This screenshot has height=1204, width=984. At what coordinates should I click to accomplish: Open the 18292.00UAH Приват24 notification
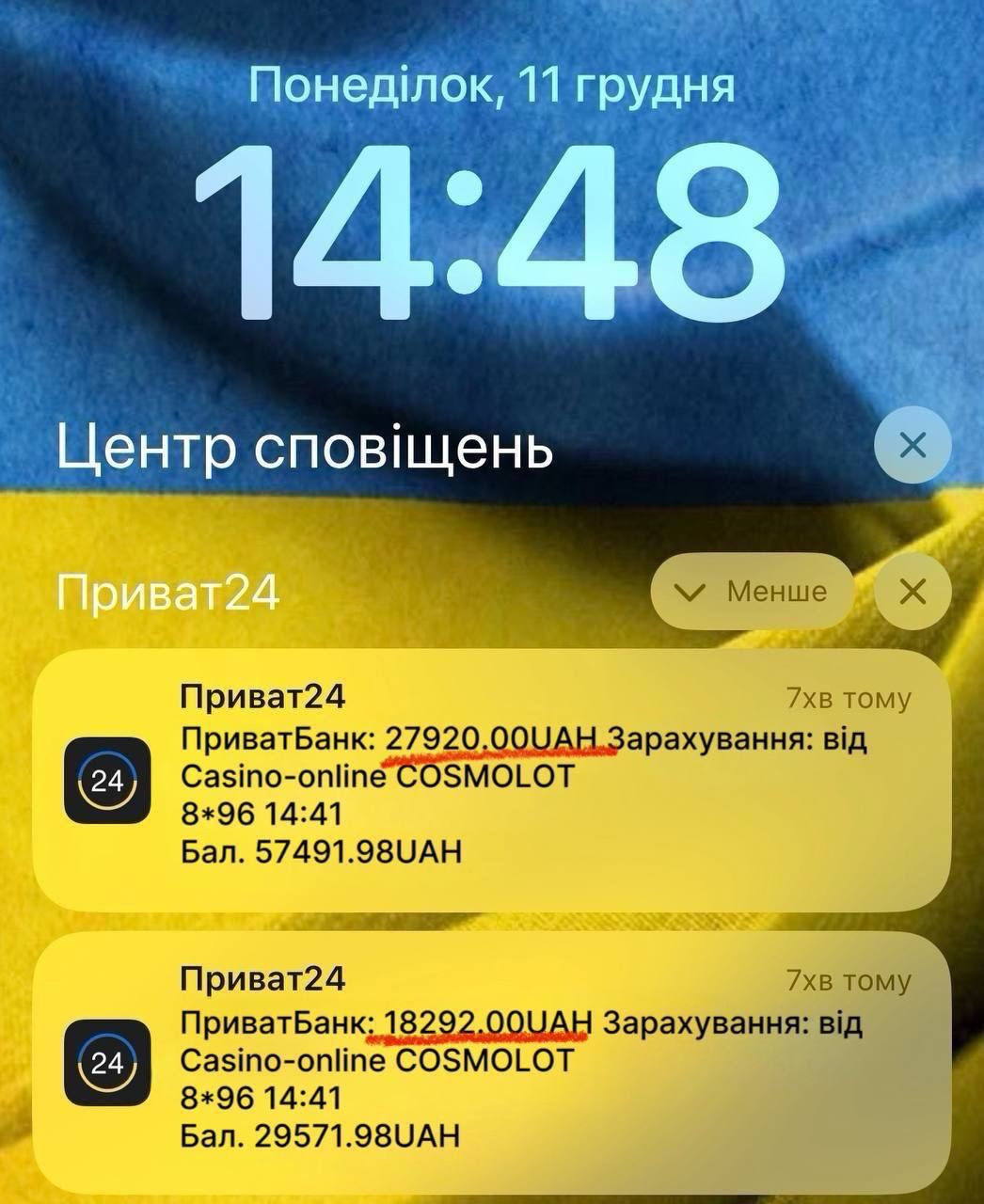point(491,1063)
